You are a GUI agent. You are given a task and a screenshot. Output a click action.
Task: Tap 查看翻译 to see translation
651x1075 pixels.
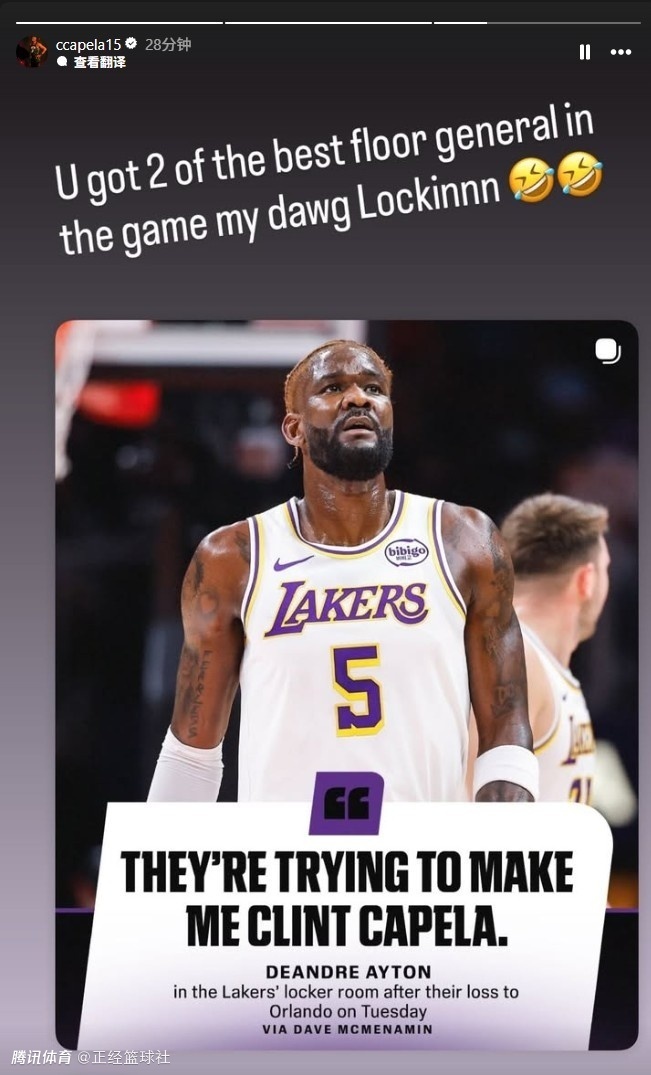click(x=98, y=62)
